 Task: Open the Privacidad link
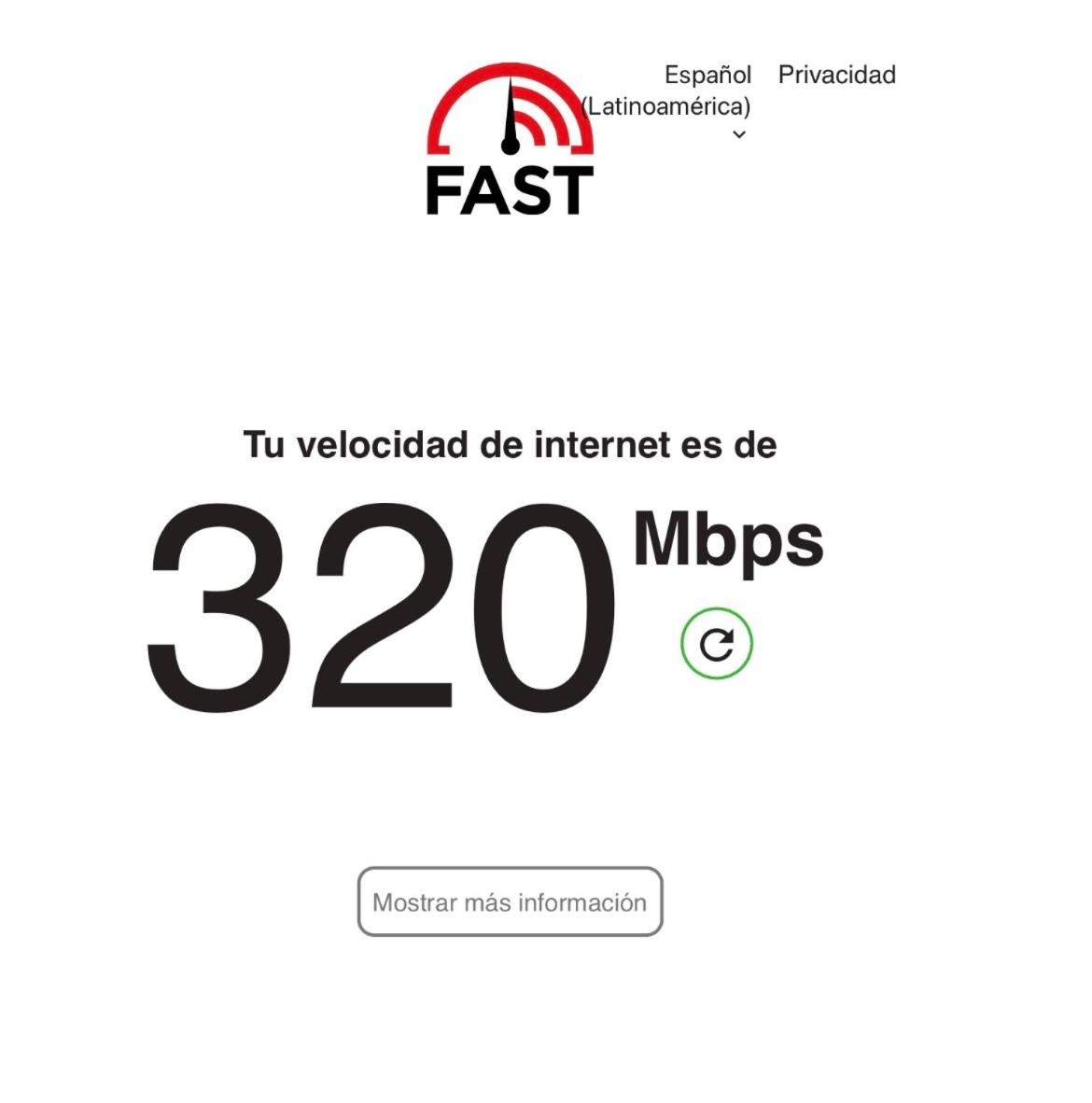tap(836, 75)
